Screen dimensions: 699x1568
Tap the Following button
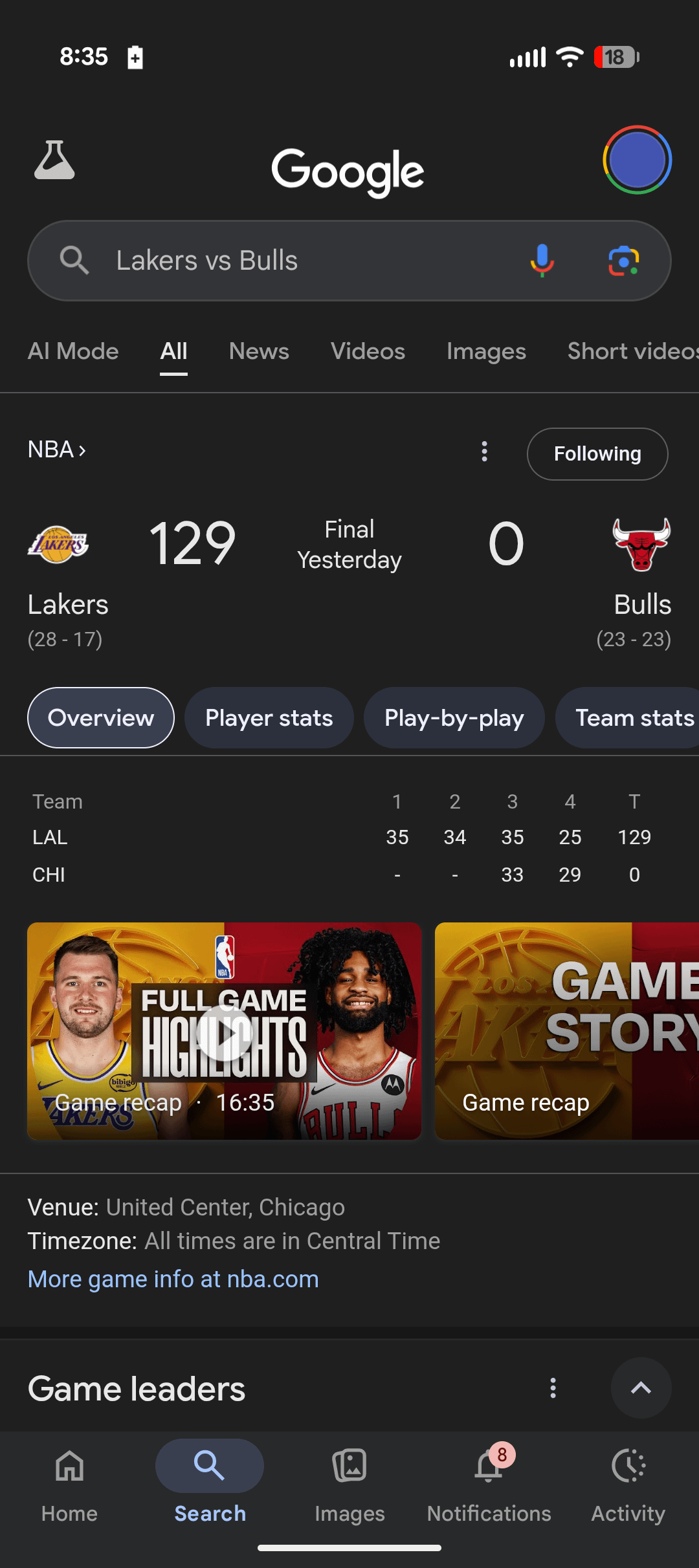(x=597, y=454)
